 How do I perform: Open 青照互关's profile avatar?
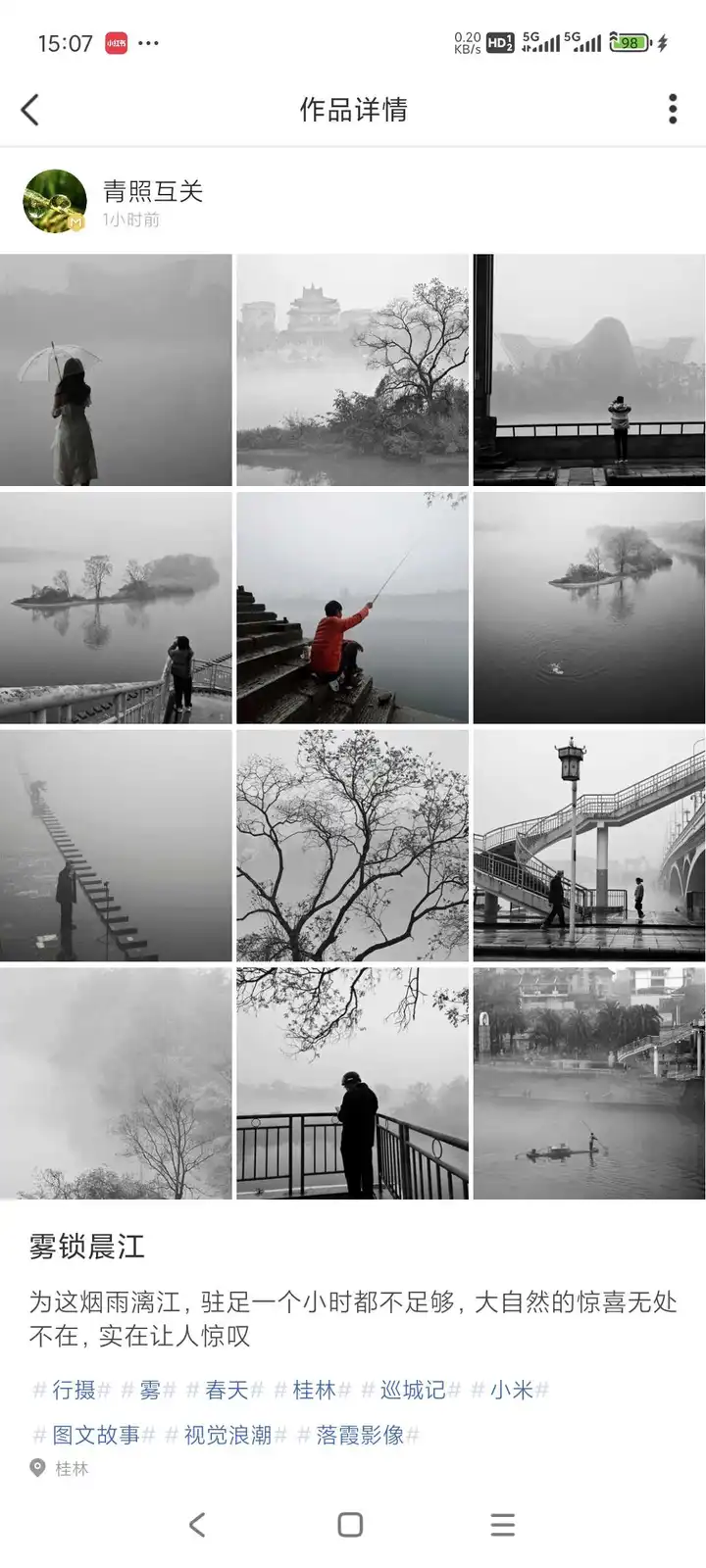click(x=55, y=201)
